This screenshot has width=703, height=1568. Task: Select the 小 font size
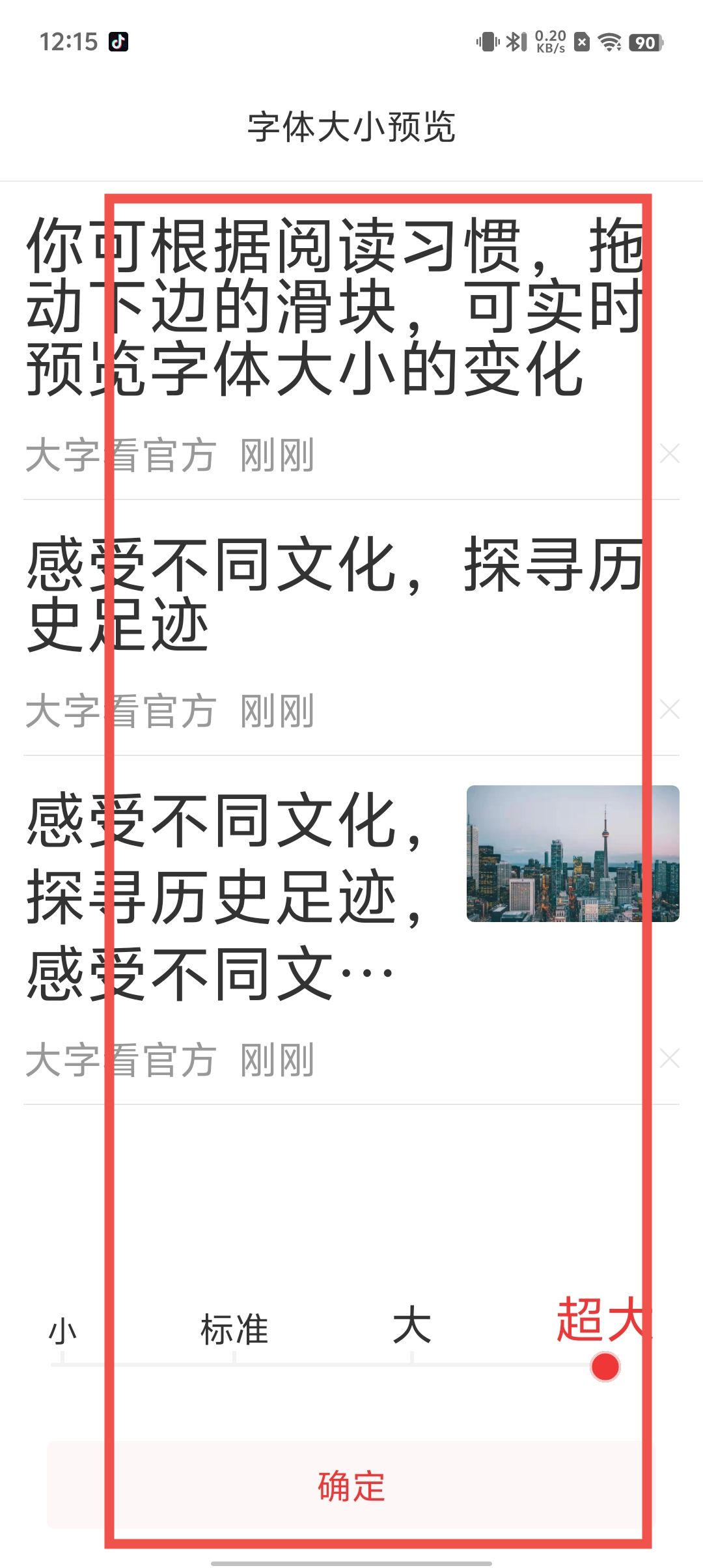click(62, 1331)
